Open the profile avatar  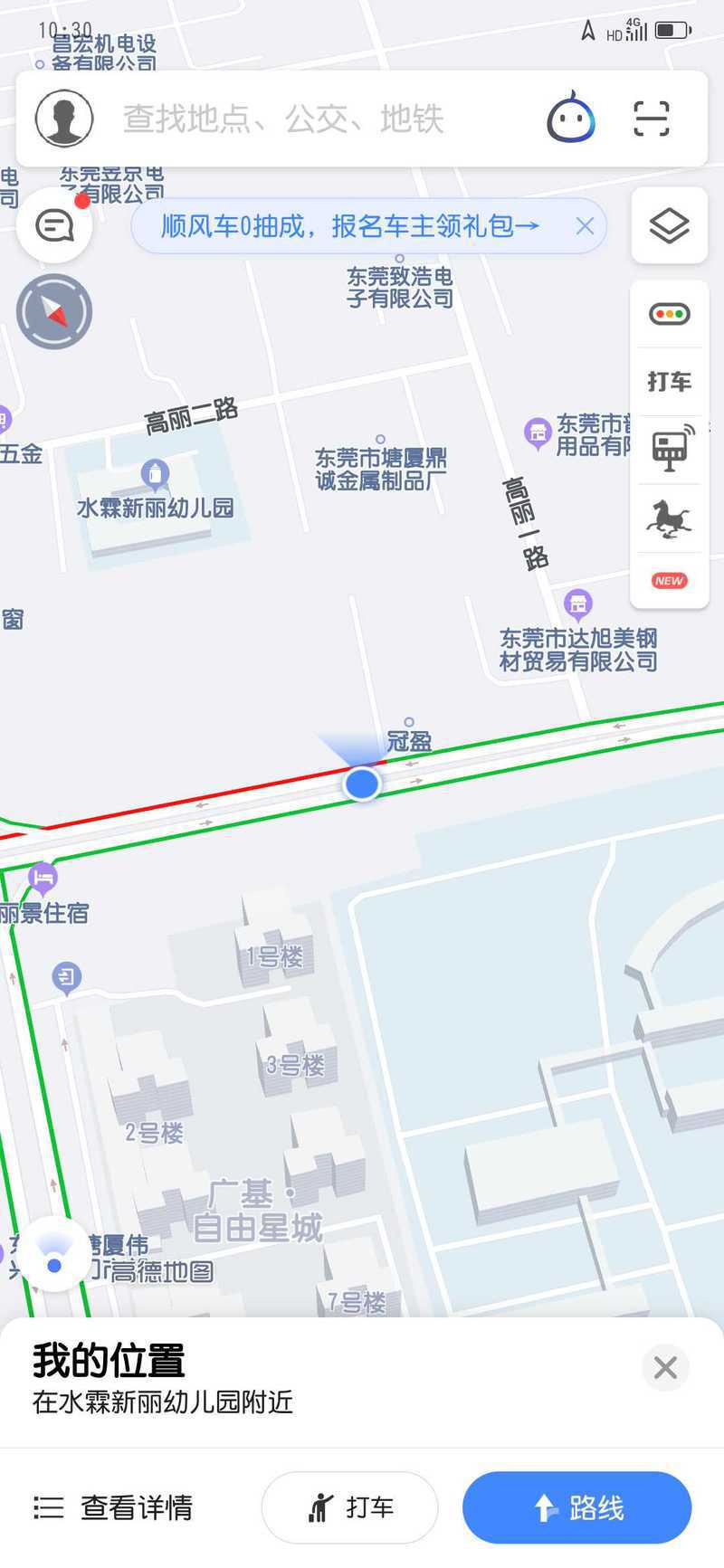point(64,119)
